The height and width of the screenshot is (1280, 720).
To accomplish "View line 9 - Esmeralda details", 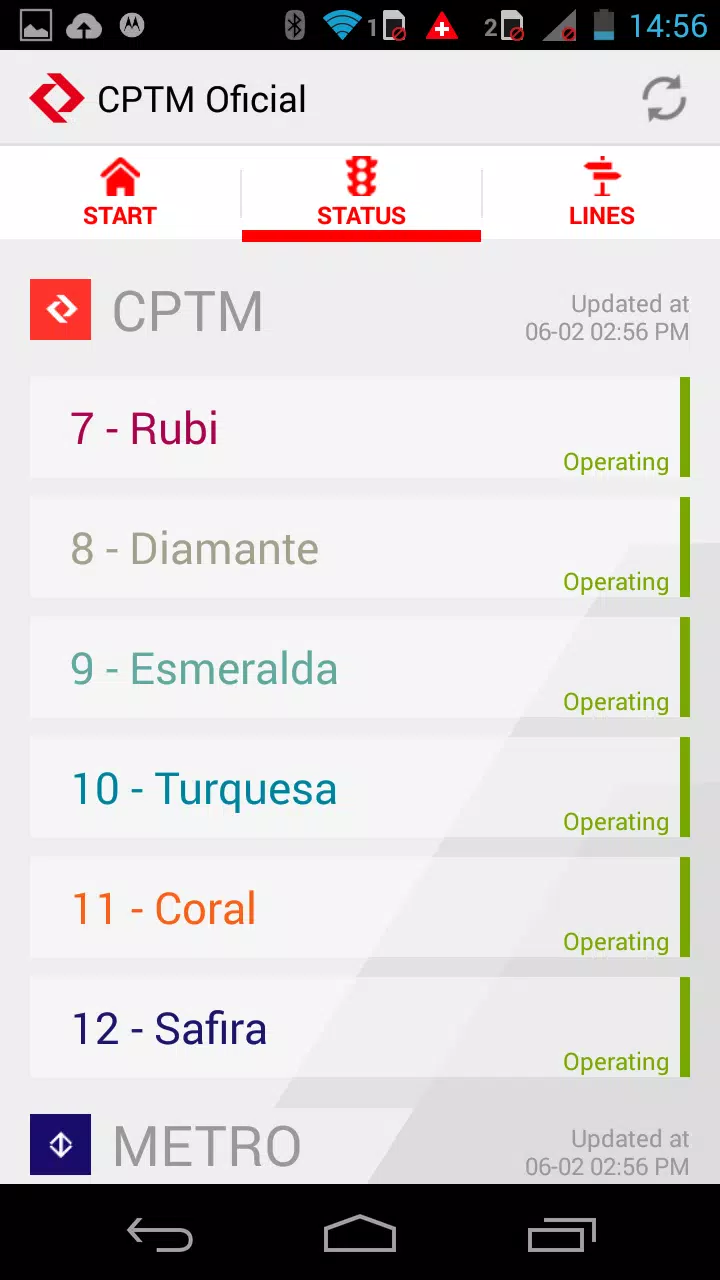I will coord(360,667).
